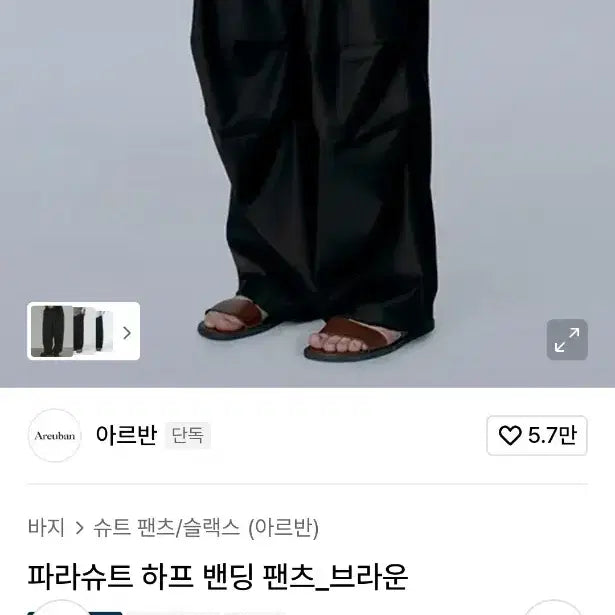
Task: Open the 슈트 팬츠/슬랙스 category
Action: [x=166, y=527]
